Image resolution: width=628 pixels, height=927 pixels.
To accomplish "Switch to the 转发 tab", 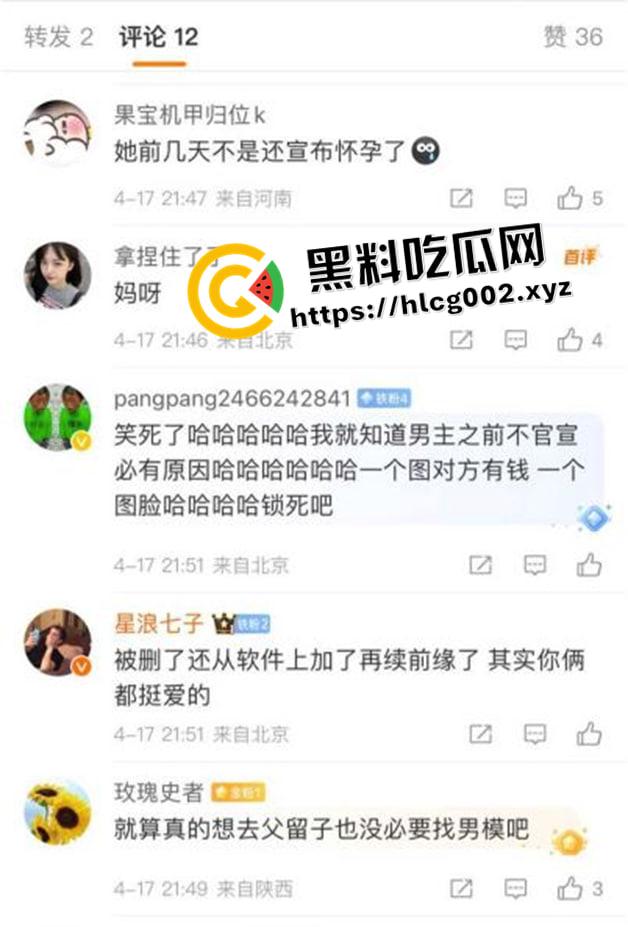I will point(59,37).
